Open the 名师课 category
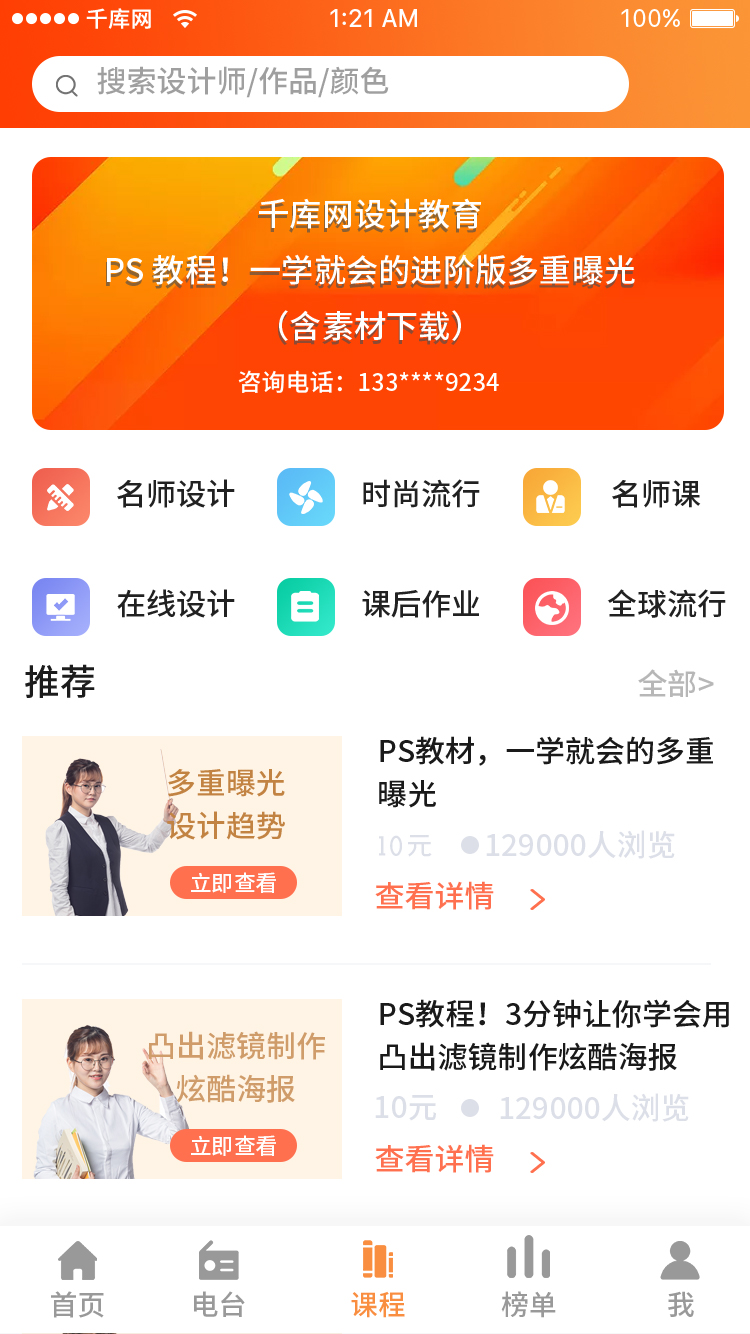Image resolution: width=750 pixels, height=1334 pixels. (x=612, y=496)
